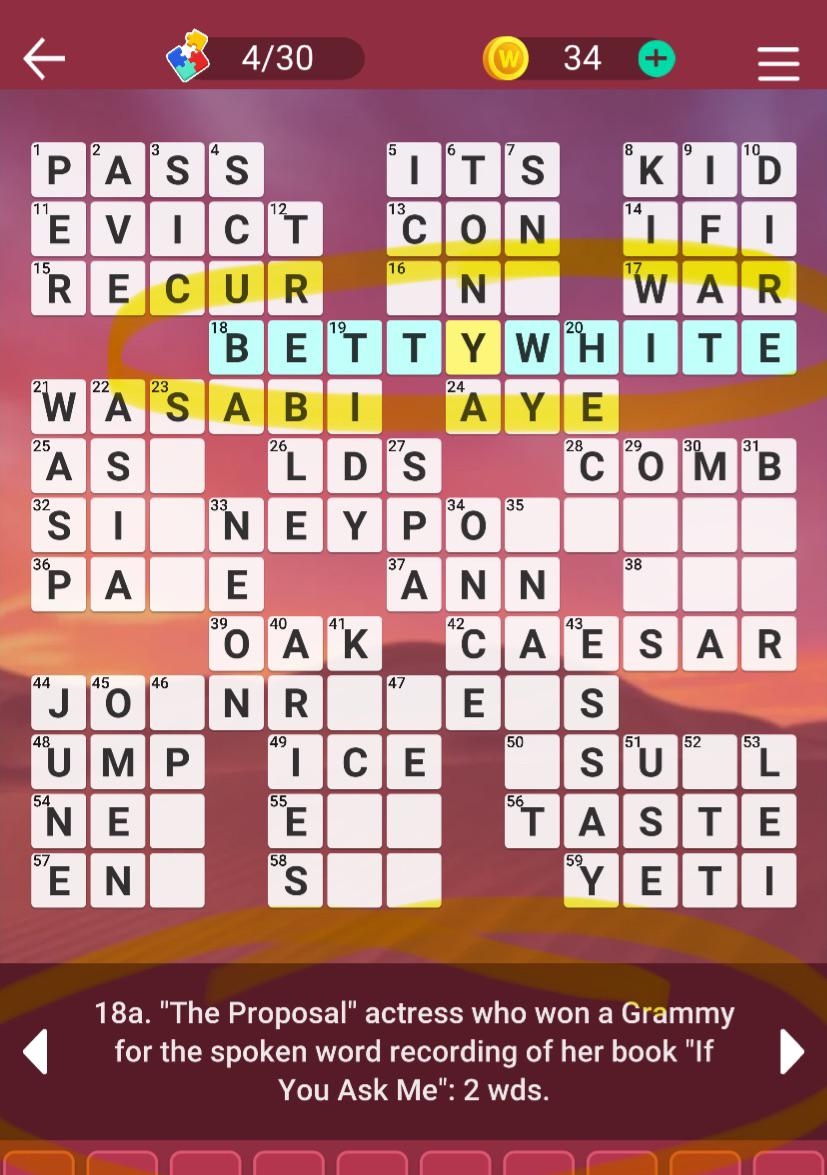Select cell 21 containing W of WASABI
Screen dimensions: 827x1175
(58, 406)
